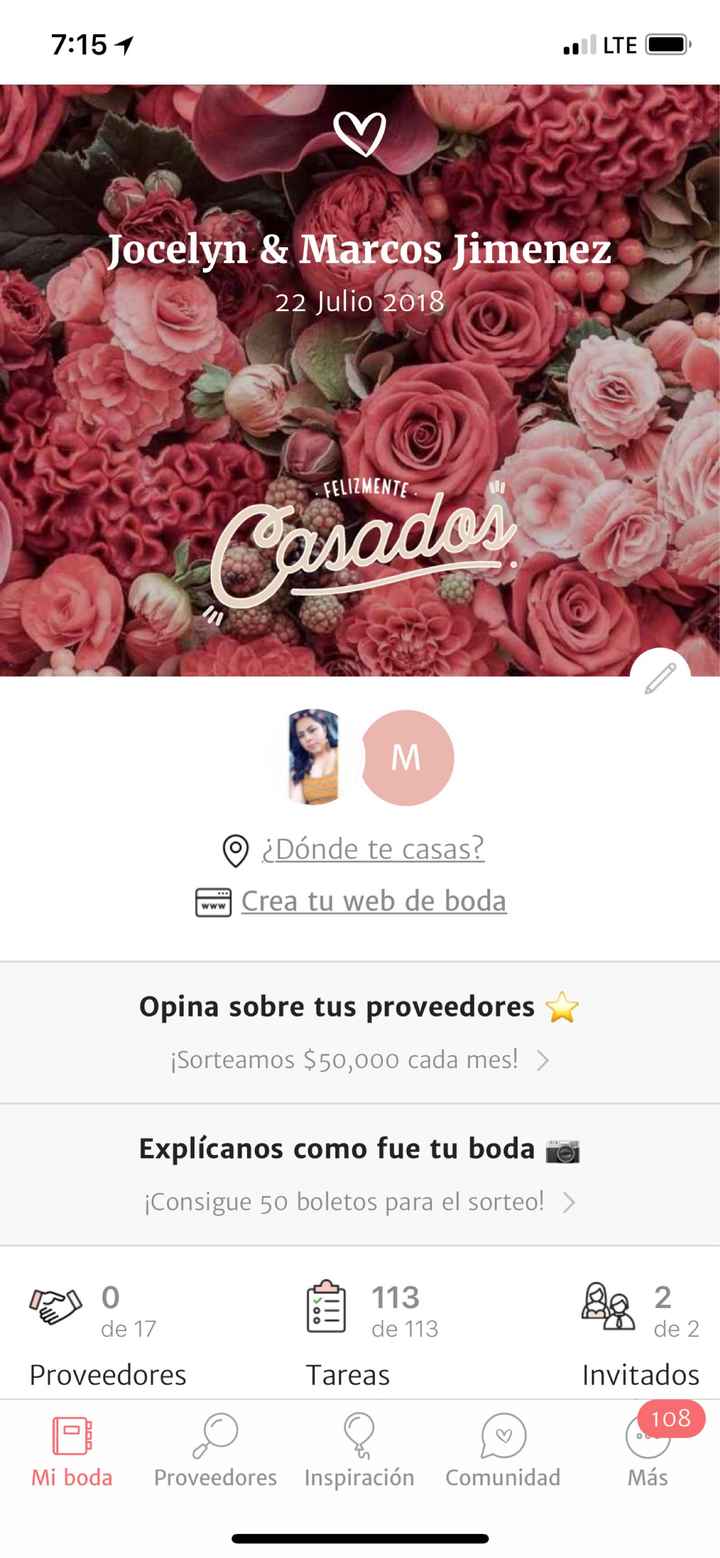The height and width of the screenshot is (1558, 720).
Task: Tap the Invitados couple icon
Action: pos(609,1306)
